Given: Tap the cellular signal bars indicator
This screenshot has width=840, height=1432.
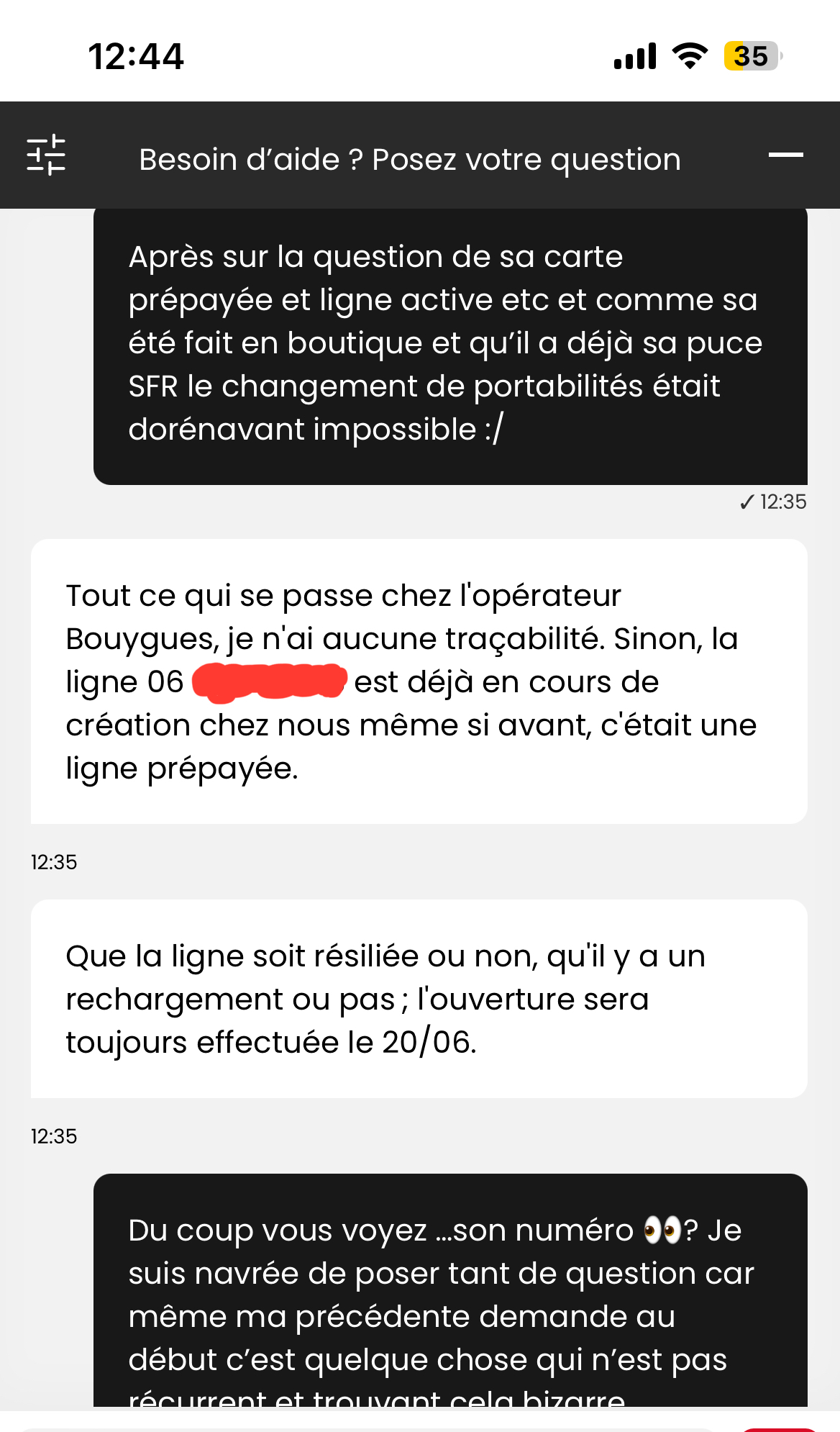Looking at the screenshot, I should pos(636,55).
